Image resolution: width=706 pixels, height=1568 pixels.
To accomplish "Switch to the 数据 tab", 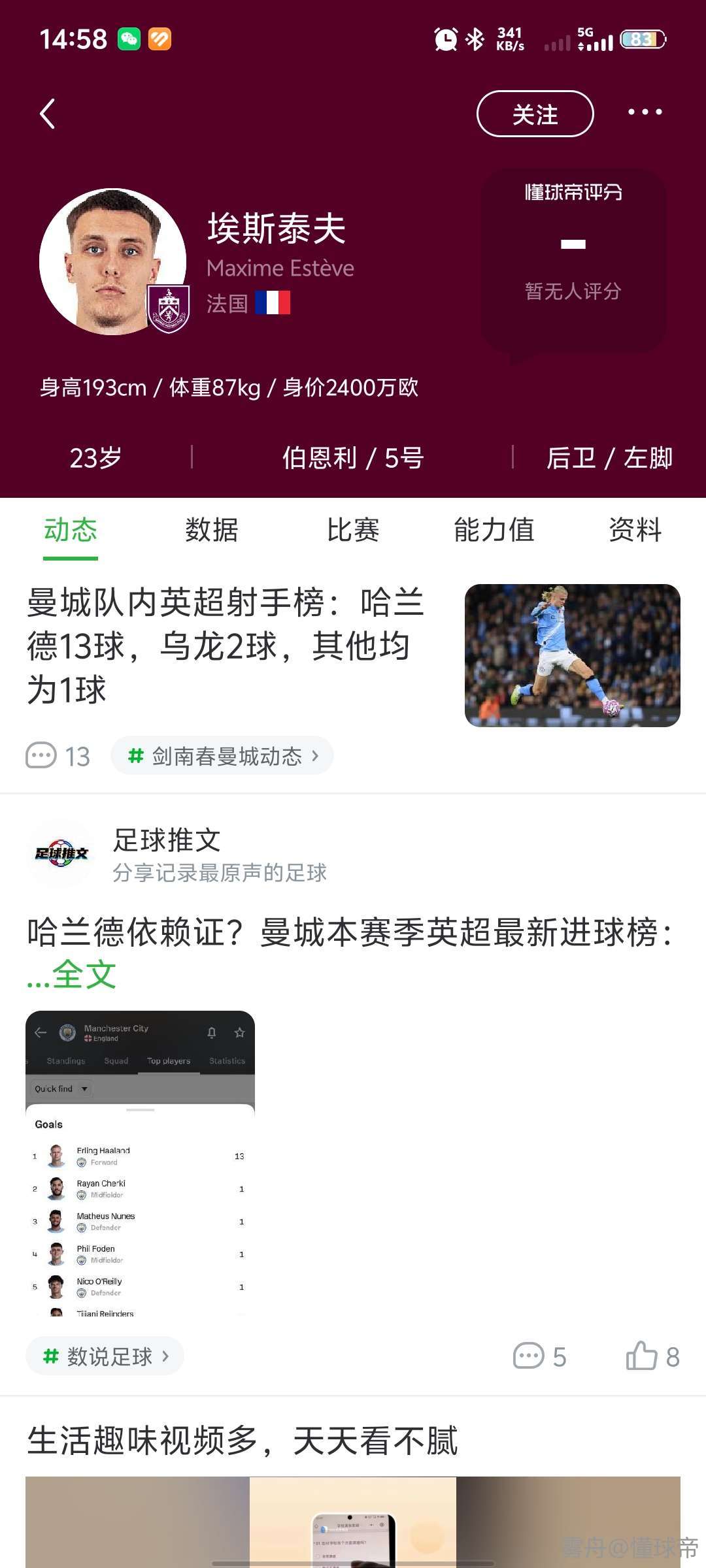I will coord(211,530).
